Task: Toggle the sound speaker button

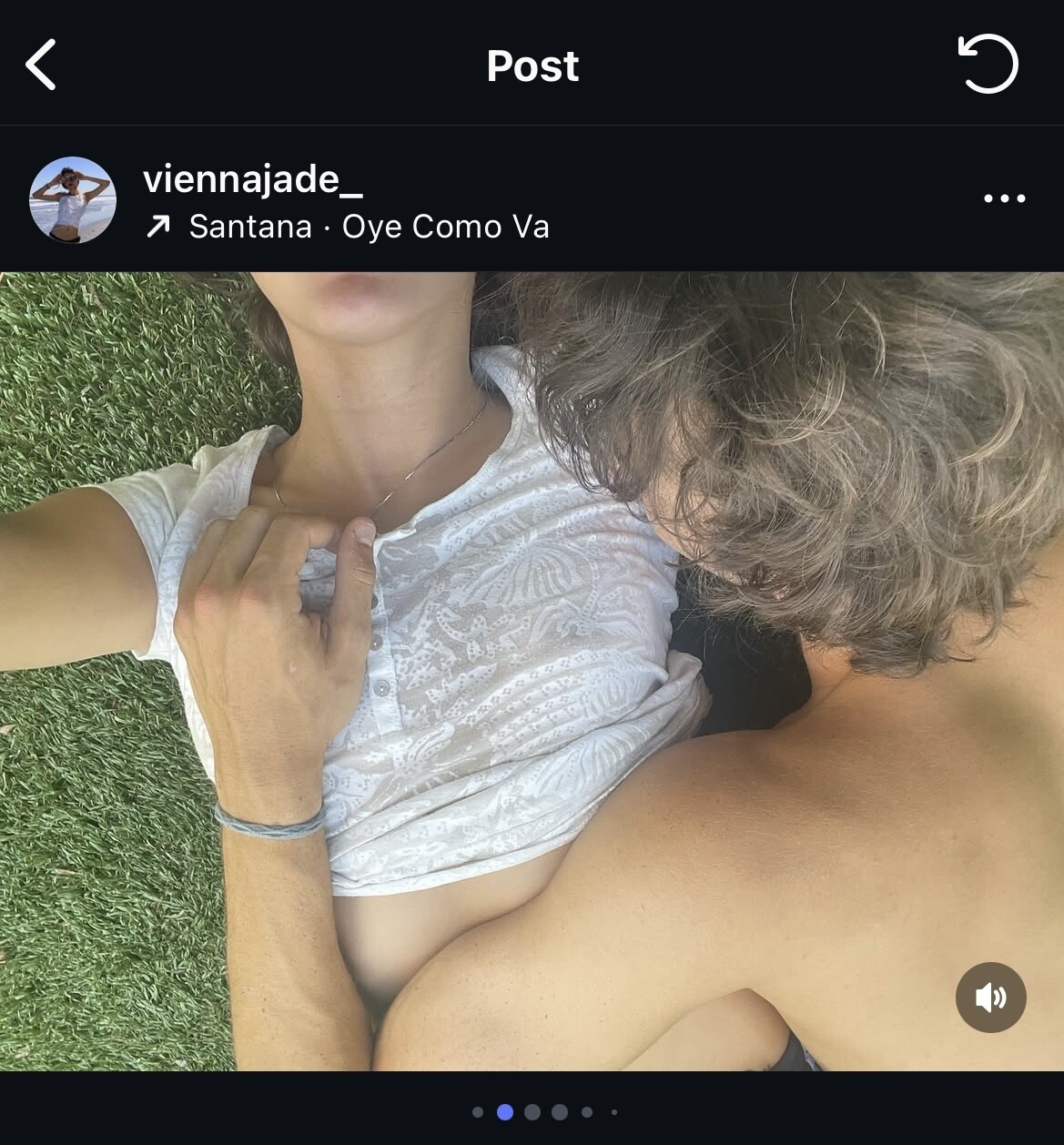Action: click(x=990, y=997)
